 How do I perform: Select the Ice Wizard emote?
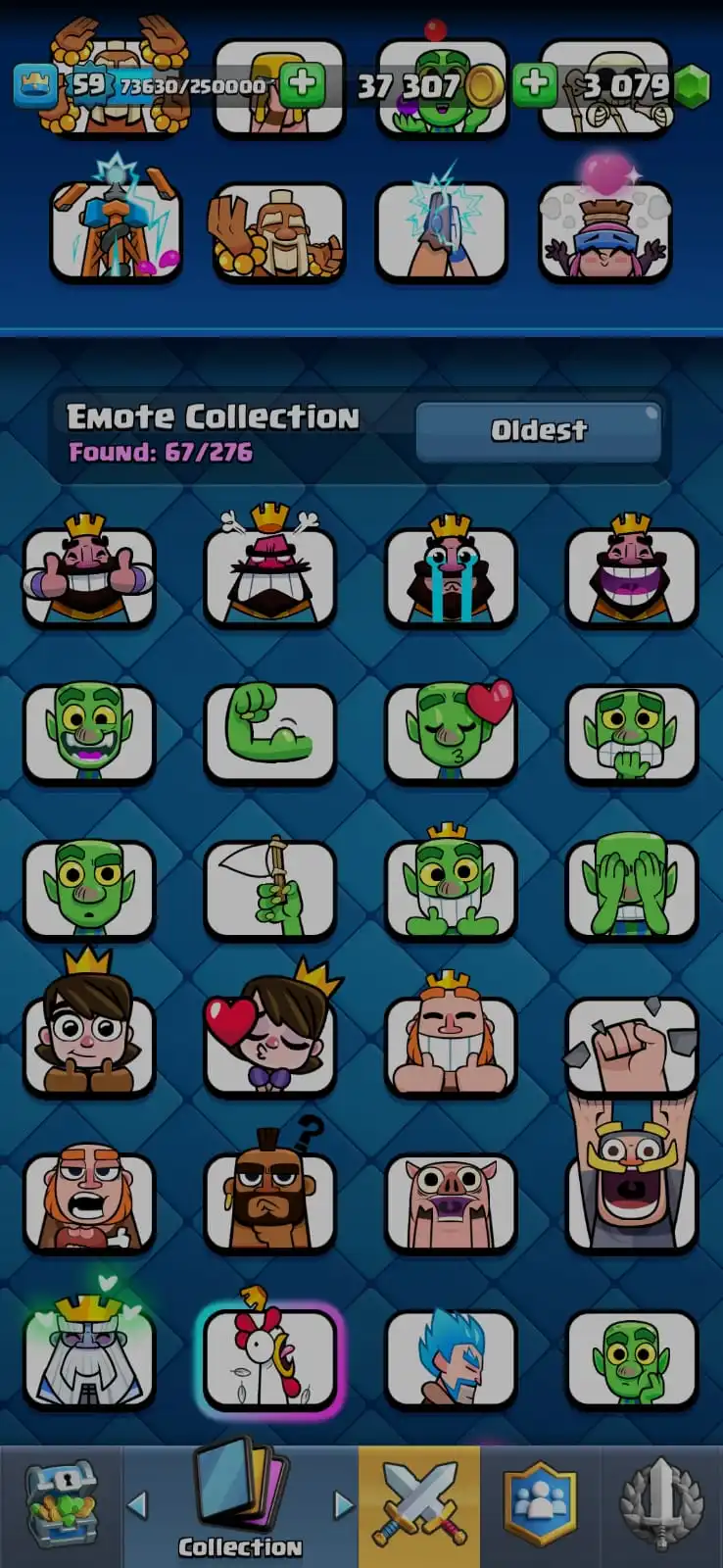(451, 1357)
